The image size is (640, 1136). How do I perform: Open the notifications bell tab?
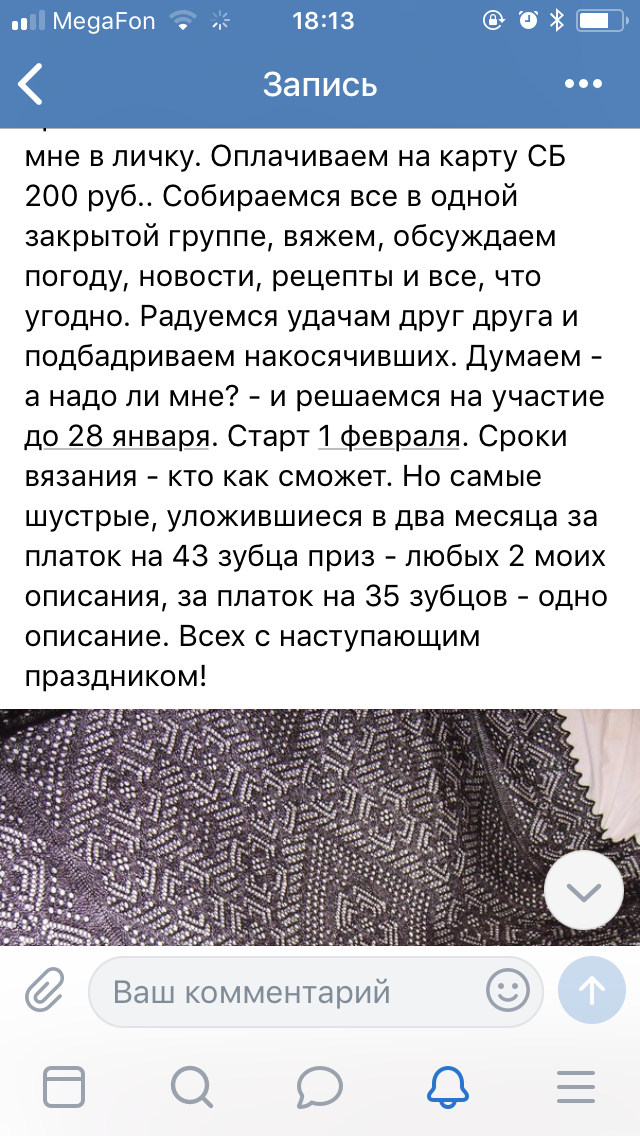point(448,1087)
